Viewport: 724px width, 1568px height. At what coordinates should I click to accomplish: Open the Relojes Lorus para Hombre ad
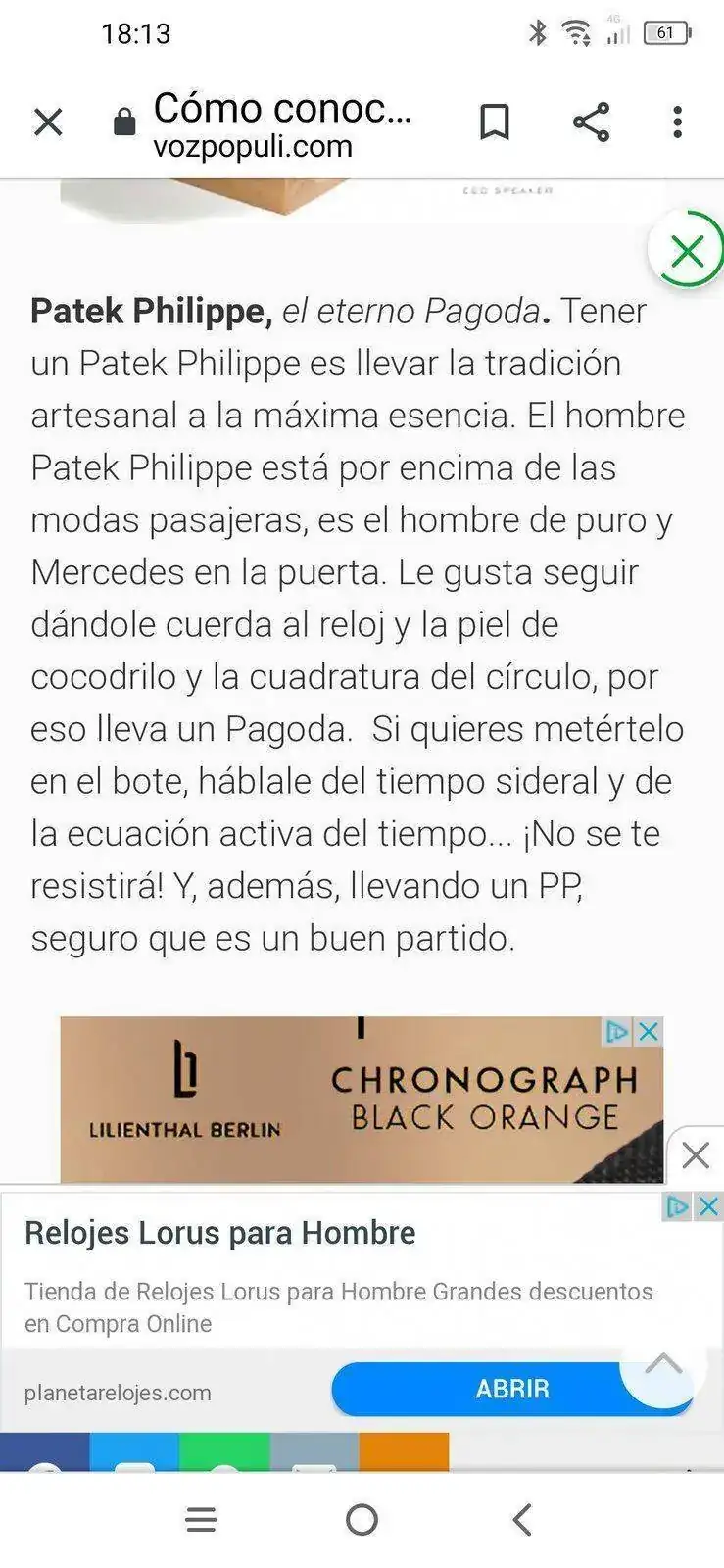220,1233
